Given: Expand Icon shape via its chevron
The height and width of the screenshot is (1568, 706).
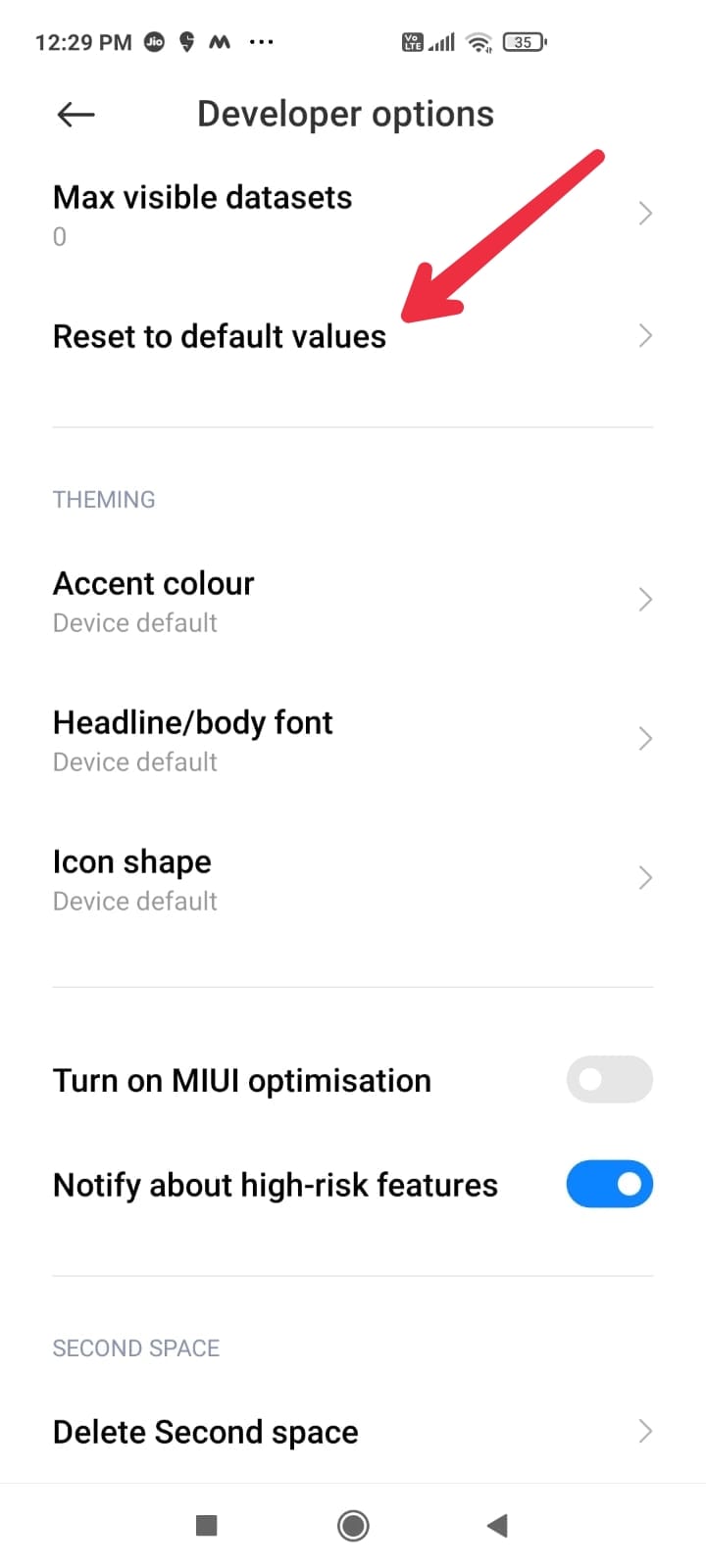Looking at the screenshot, I should tap(644, 877).
